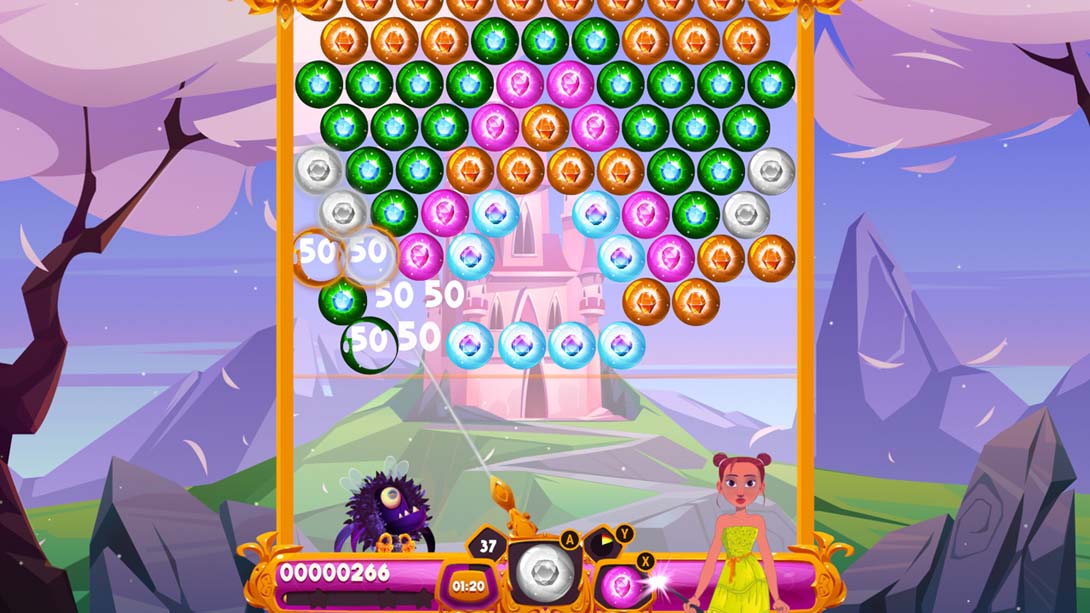Aim at the silver bubble beside the 50 points
The image size is (1090, 613).
(x=344, y=211)
